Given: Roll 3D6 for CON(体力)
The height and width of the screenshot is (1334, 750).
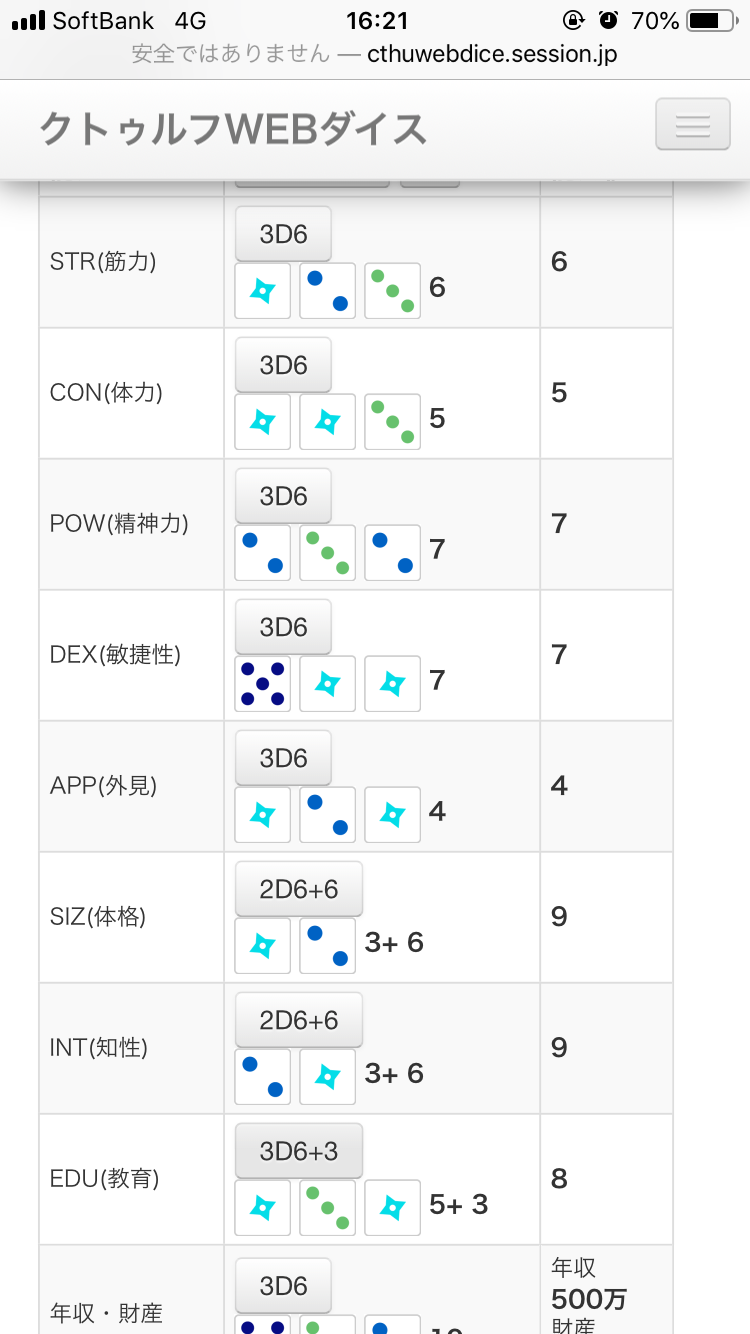Looking at the screenshot, I should [x=283, y=365].
